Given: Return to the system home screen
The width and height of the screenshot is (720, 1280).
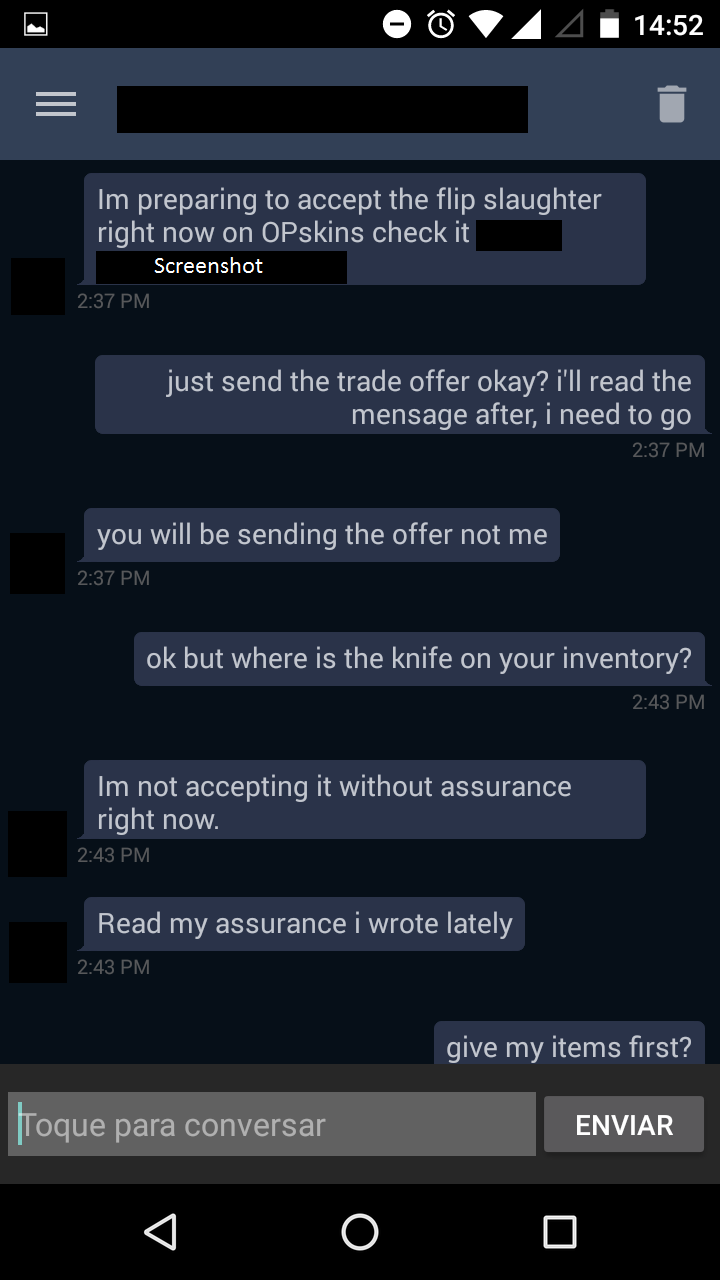Looking at the screenshot, I should tap(360, 1232).
